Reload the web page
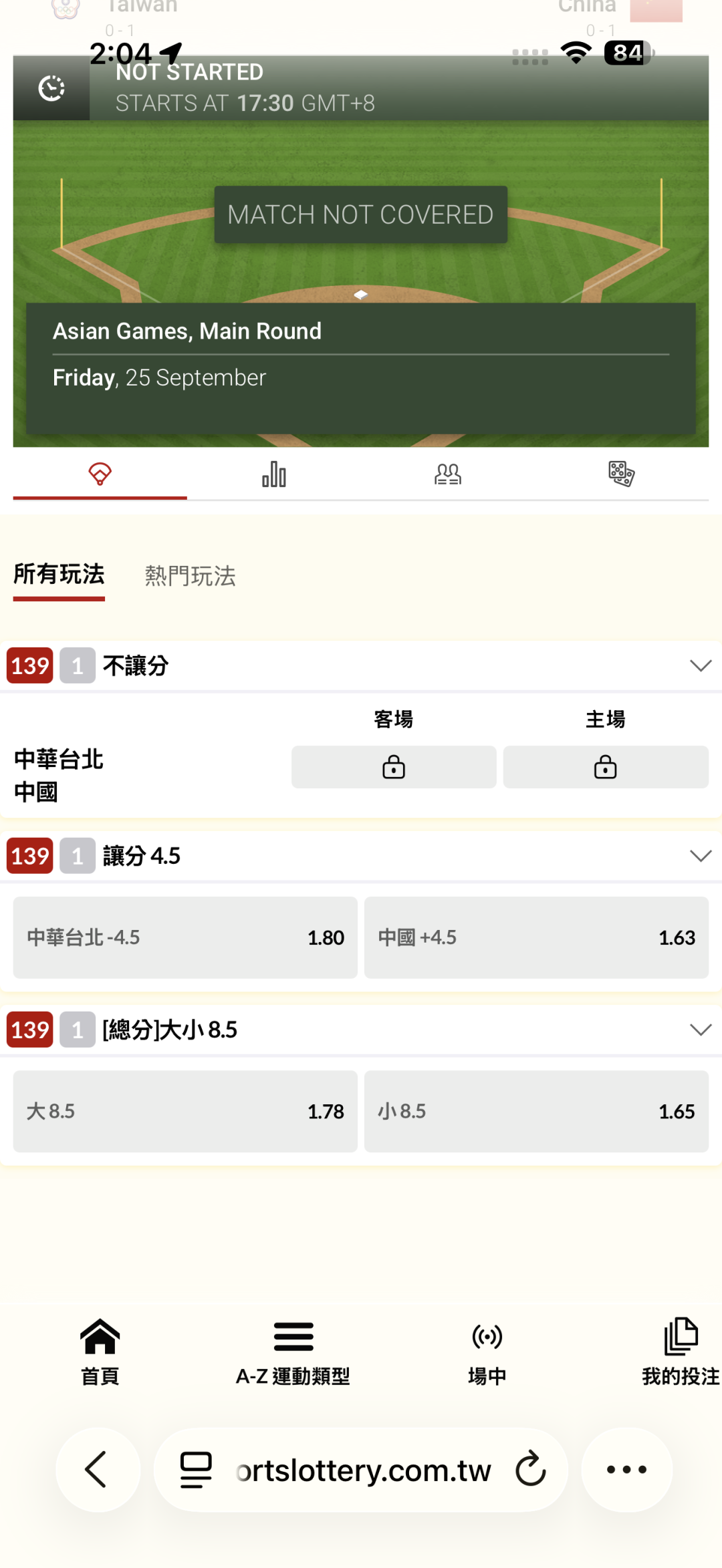Viewport: 722px width, 1568px height. [531, 1469]
